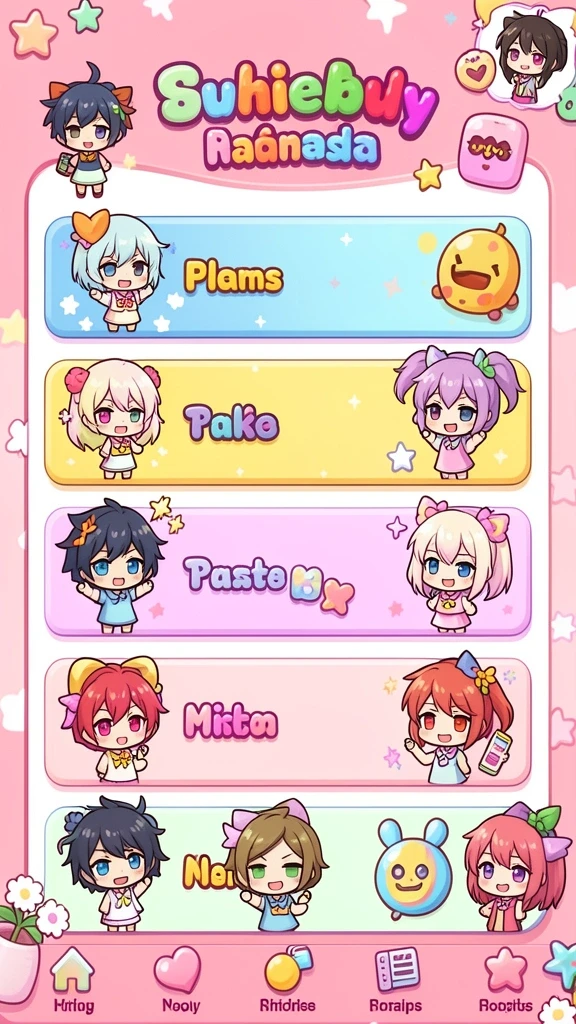Select the yellow Pako card
This screenshot has height=1024, width=576.
pyautogui.click(x=287, y=423)
